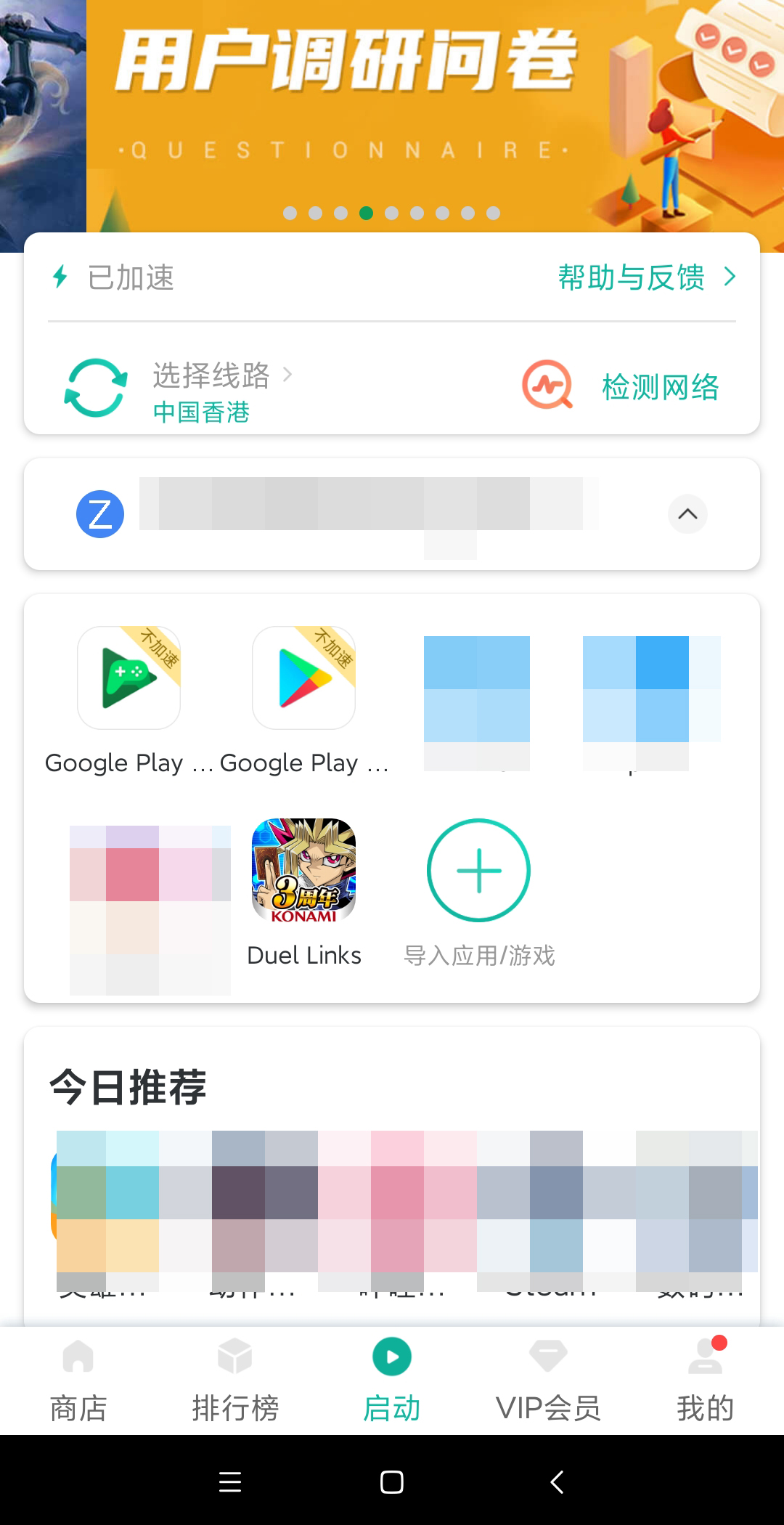
Task: Select the fourth carousel indicator dot
Action: pos(366,213)
